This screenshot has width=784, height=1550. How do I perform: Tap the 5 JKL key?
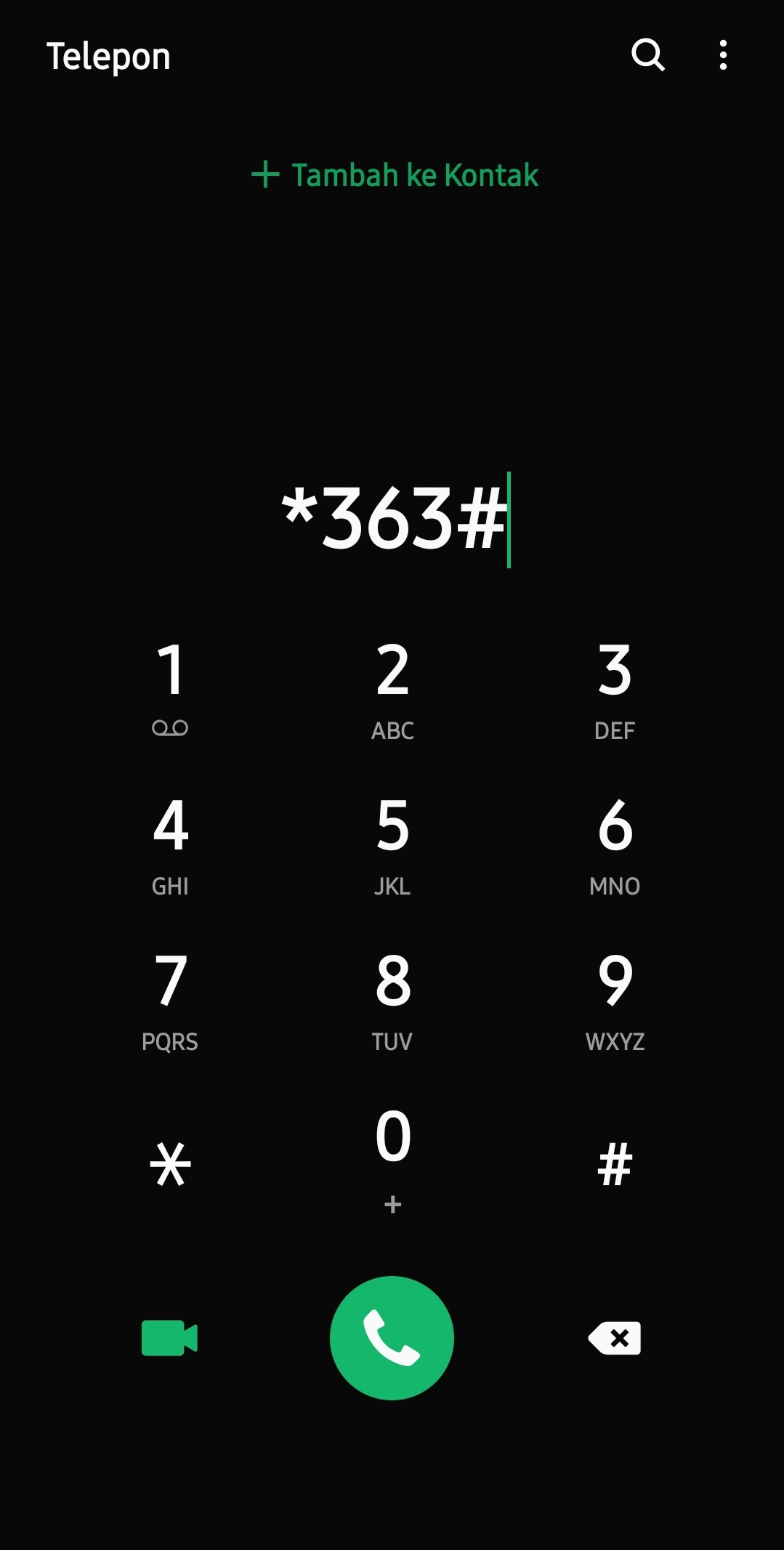392,843
